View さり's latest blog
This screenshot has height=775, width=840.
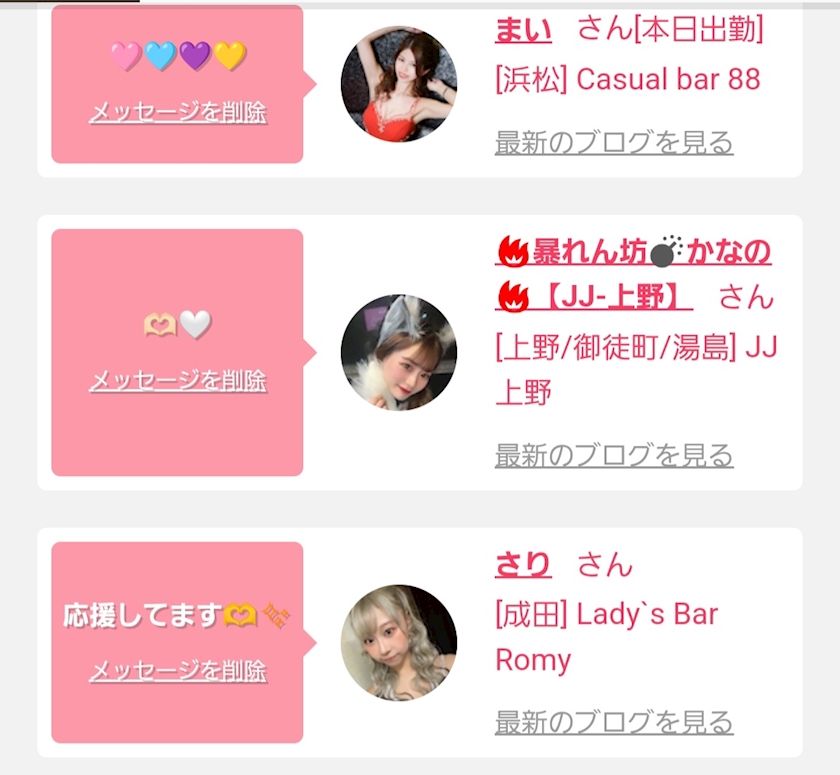coord(614,722)
